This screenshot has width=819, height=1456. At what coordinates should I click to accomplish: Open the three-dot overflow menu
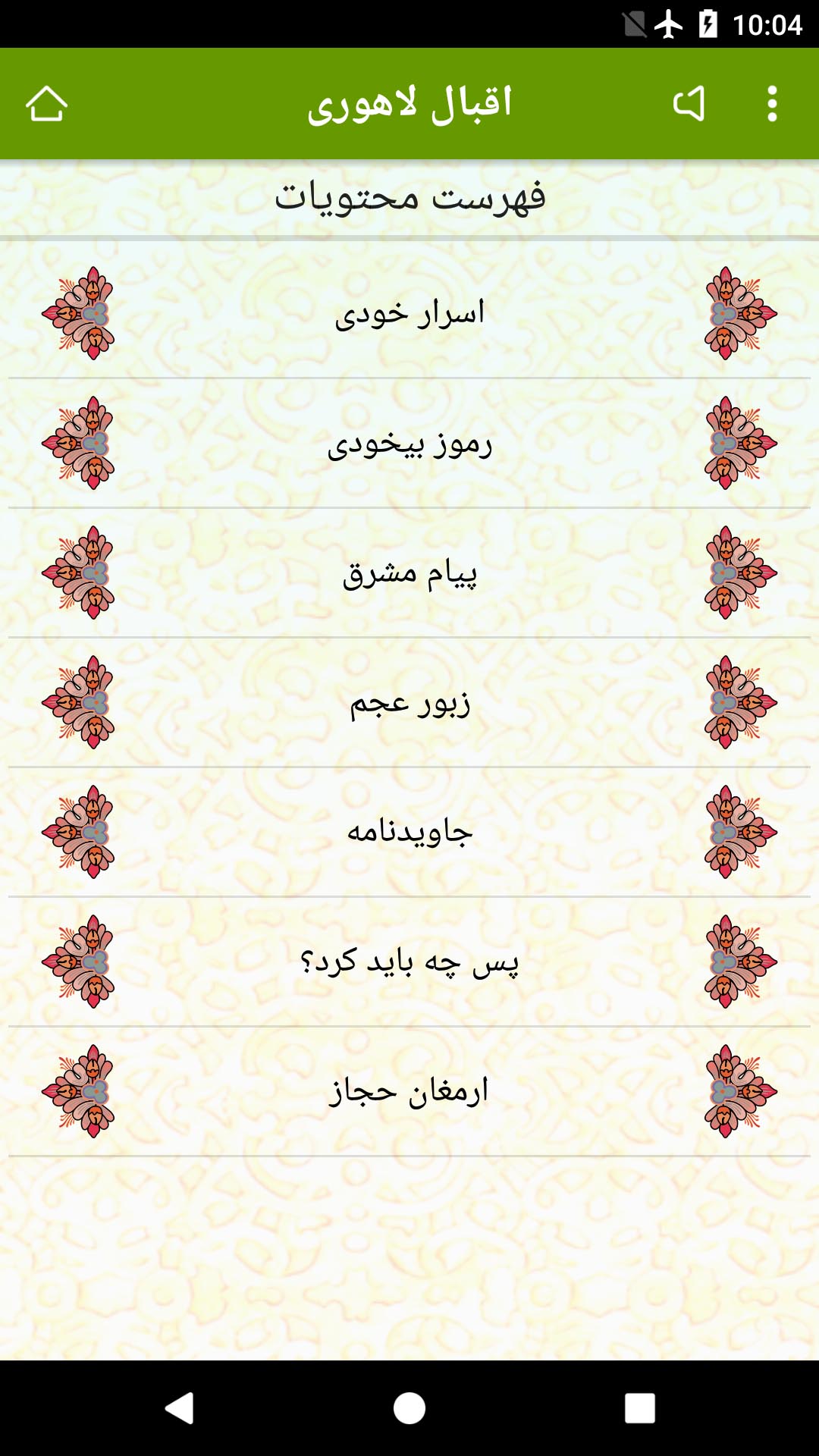(x=772, y=104)
